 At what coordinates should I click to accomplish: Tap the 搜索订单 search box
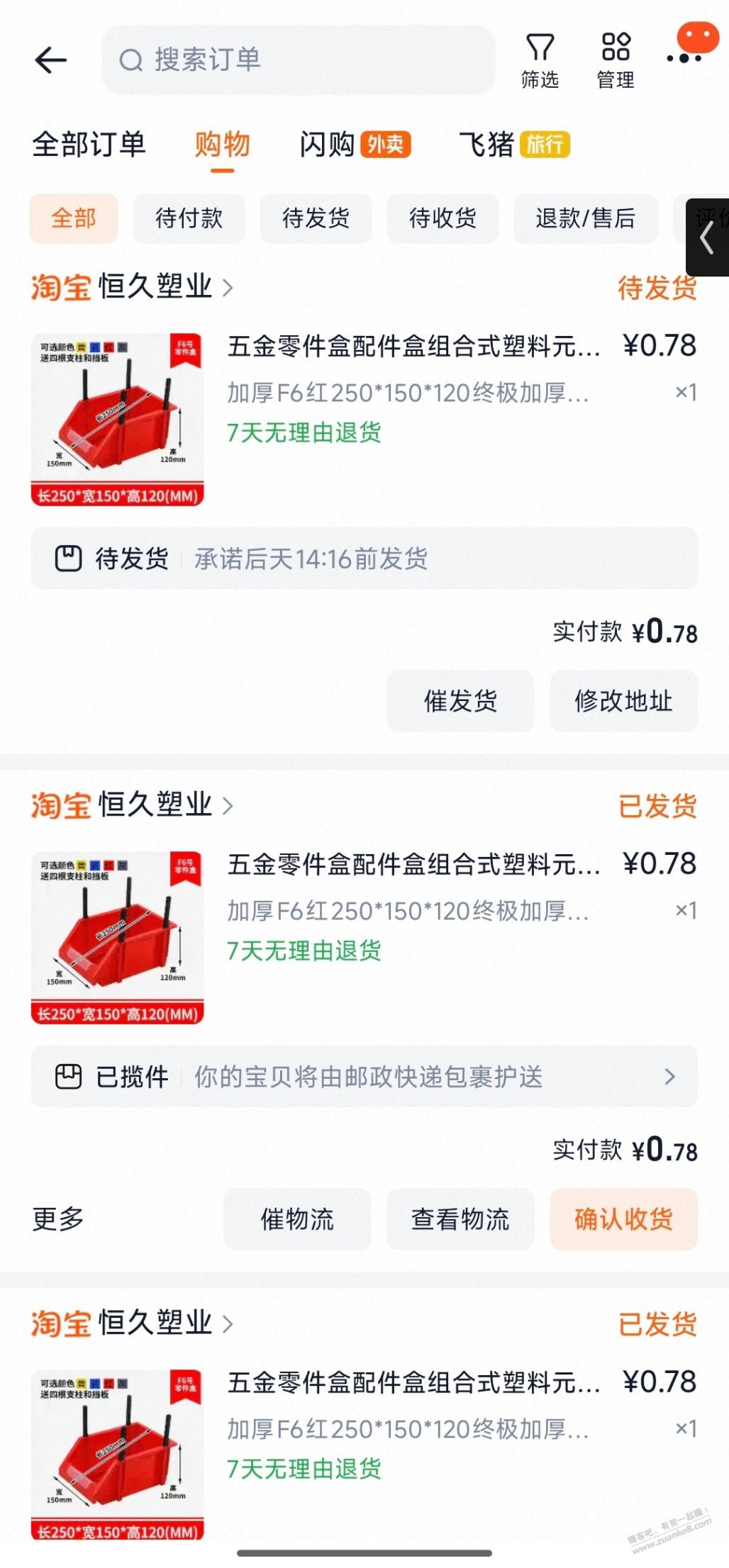pyautogui.click(x=298, y=60)
